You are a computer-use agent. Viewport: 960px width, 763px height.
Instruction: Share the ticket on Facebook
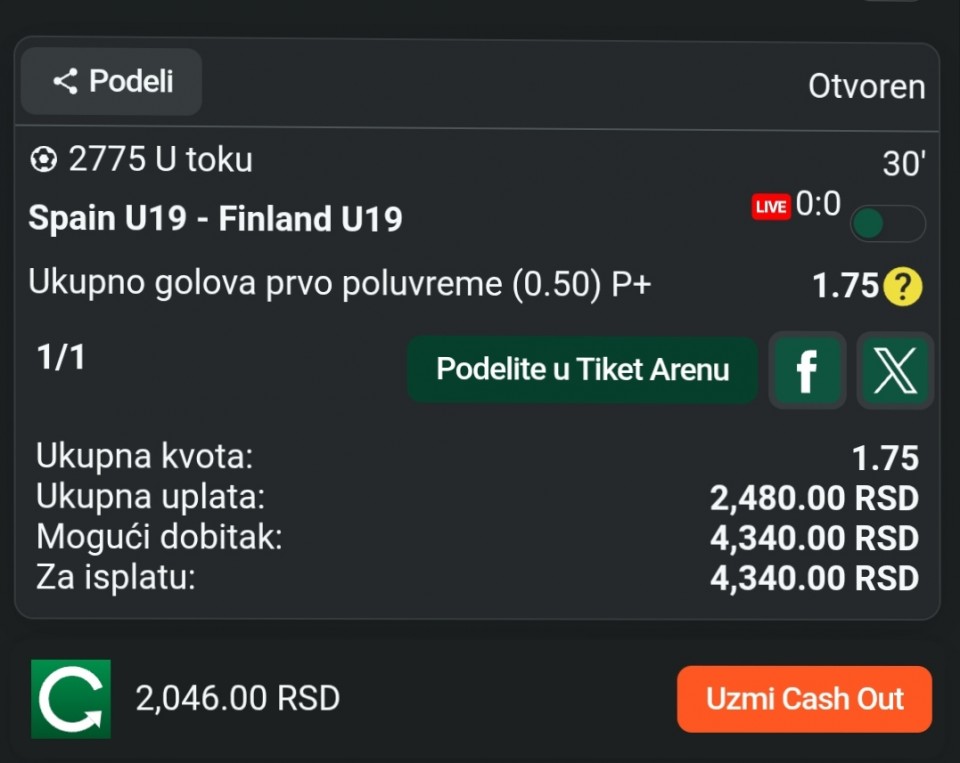[x=807, y=371]
